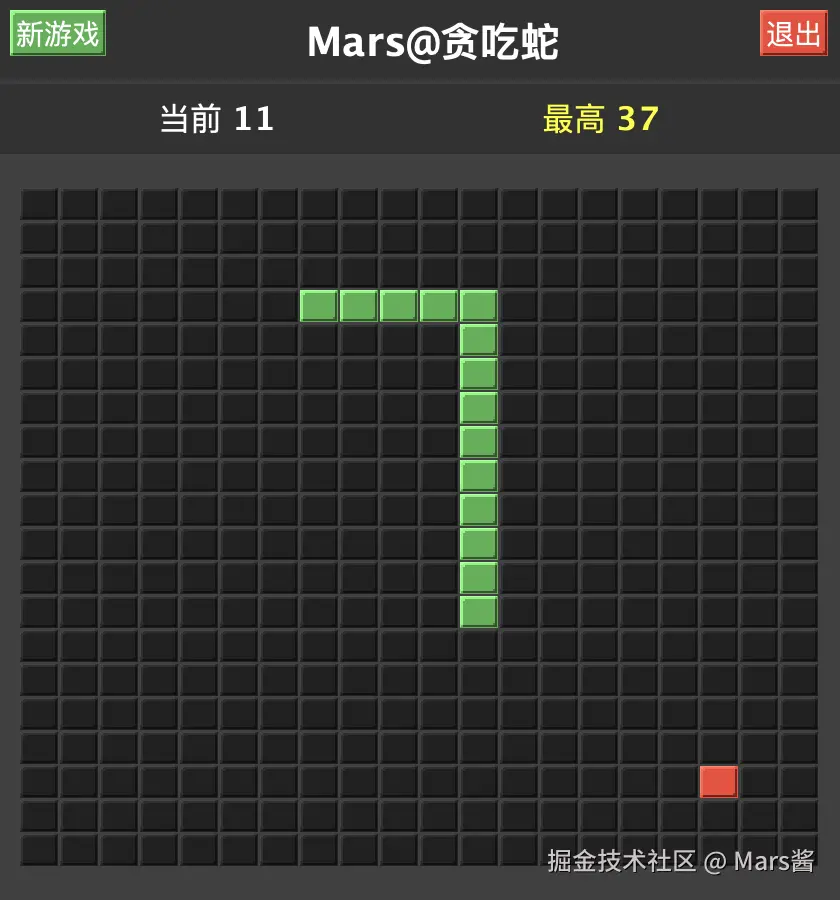Start a new game with 新游戏

[57, 33]
